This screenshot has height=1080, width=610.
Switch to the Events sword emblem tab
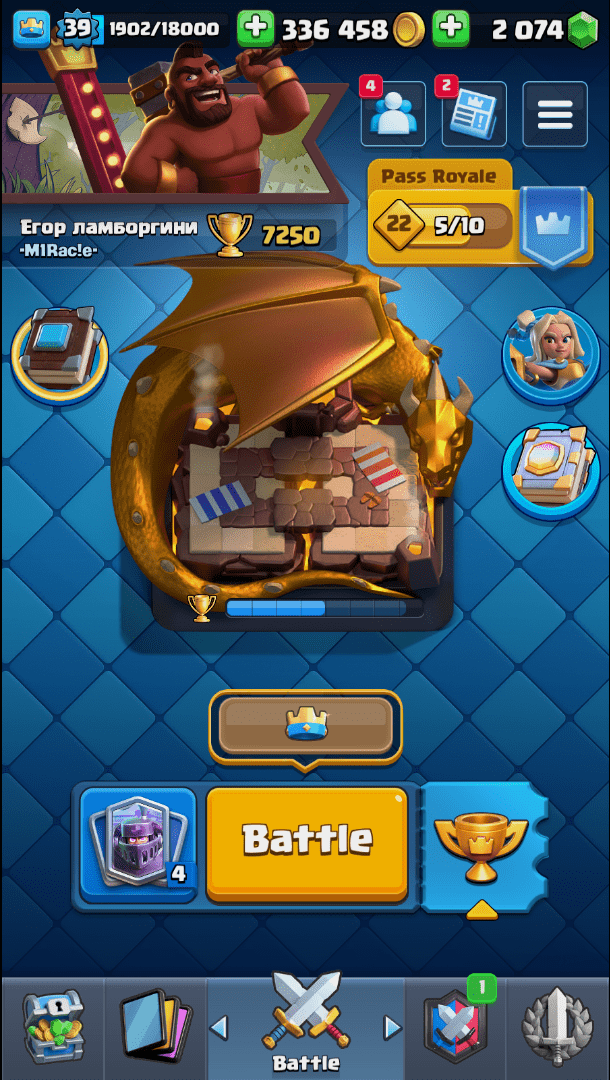pos(557,1030)
